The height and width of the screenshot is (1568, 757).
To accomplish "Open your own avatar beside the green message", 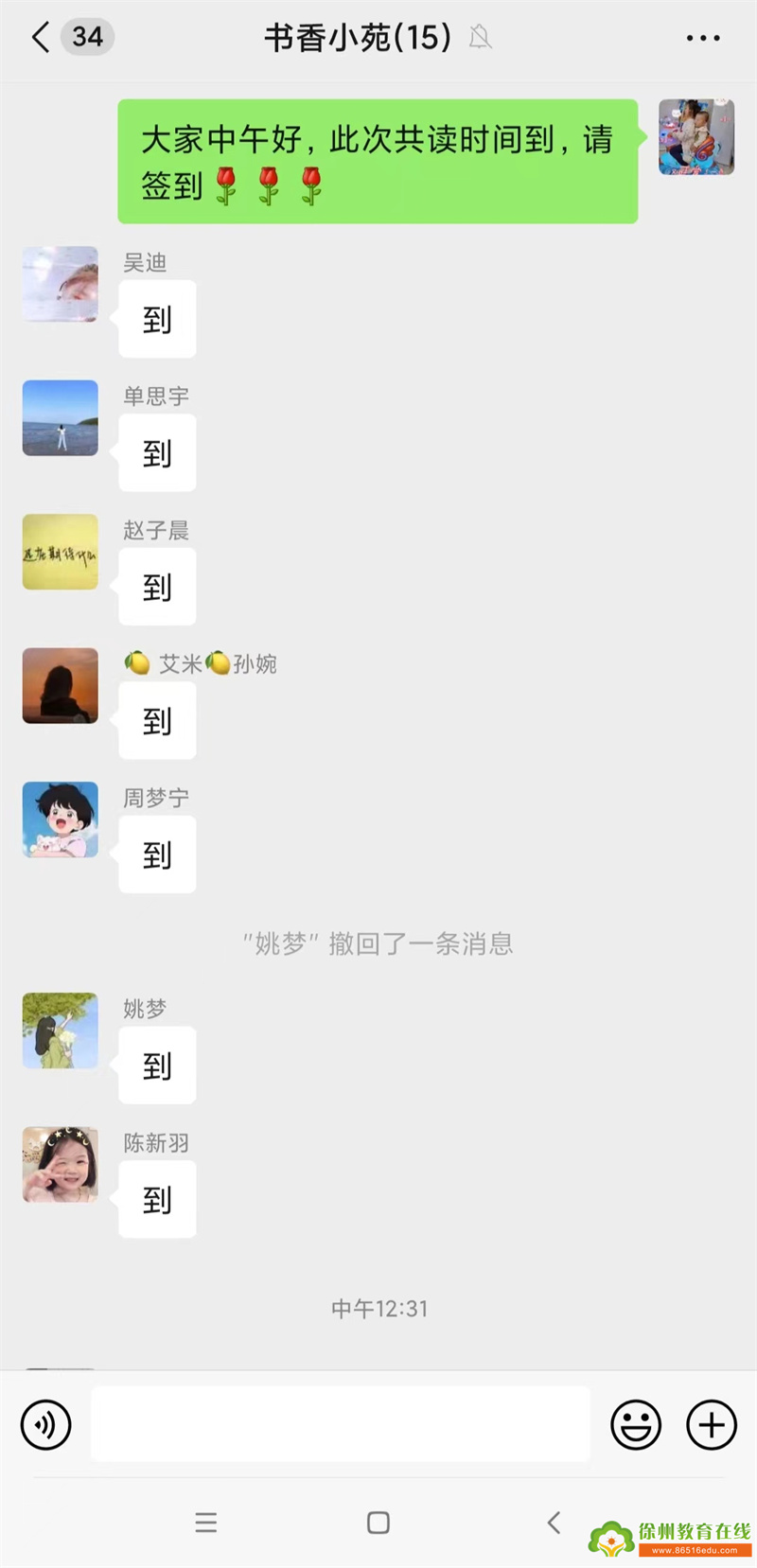I will coord(696,137).
